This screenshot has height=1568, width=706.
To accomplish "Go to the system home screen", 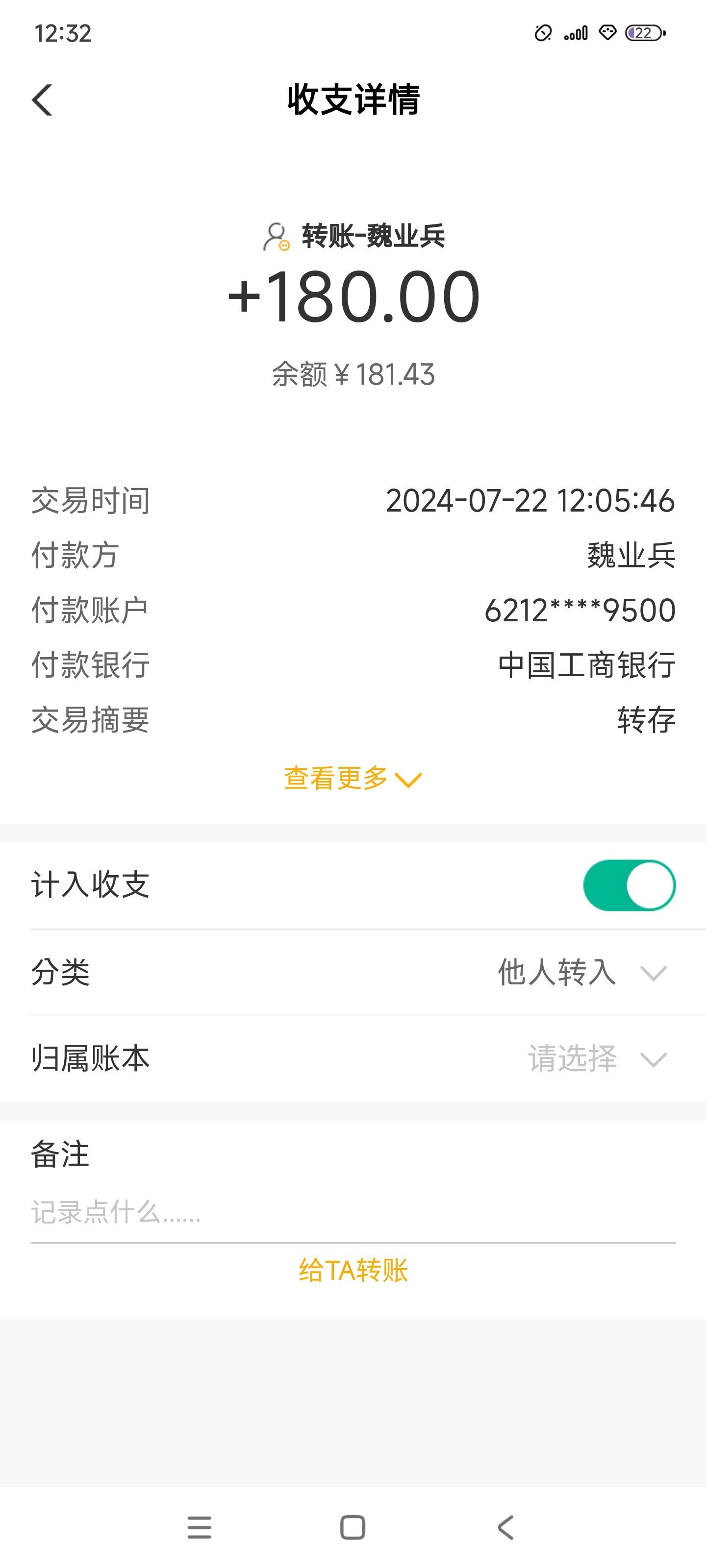I will (x=353, y=1527).
